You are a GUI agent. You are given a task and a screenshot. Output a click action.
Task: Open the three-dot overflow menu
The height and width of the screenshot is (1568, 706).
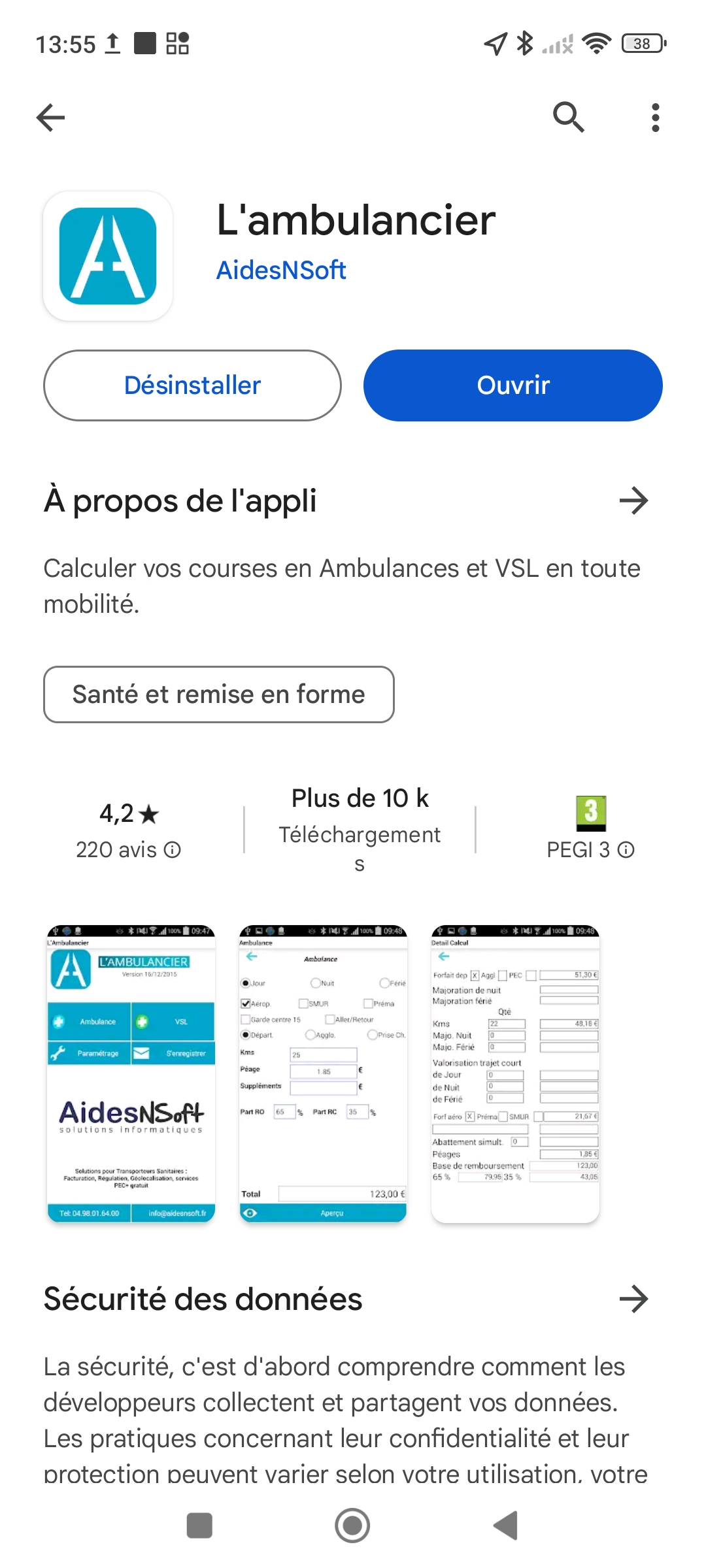pos(655,118)
